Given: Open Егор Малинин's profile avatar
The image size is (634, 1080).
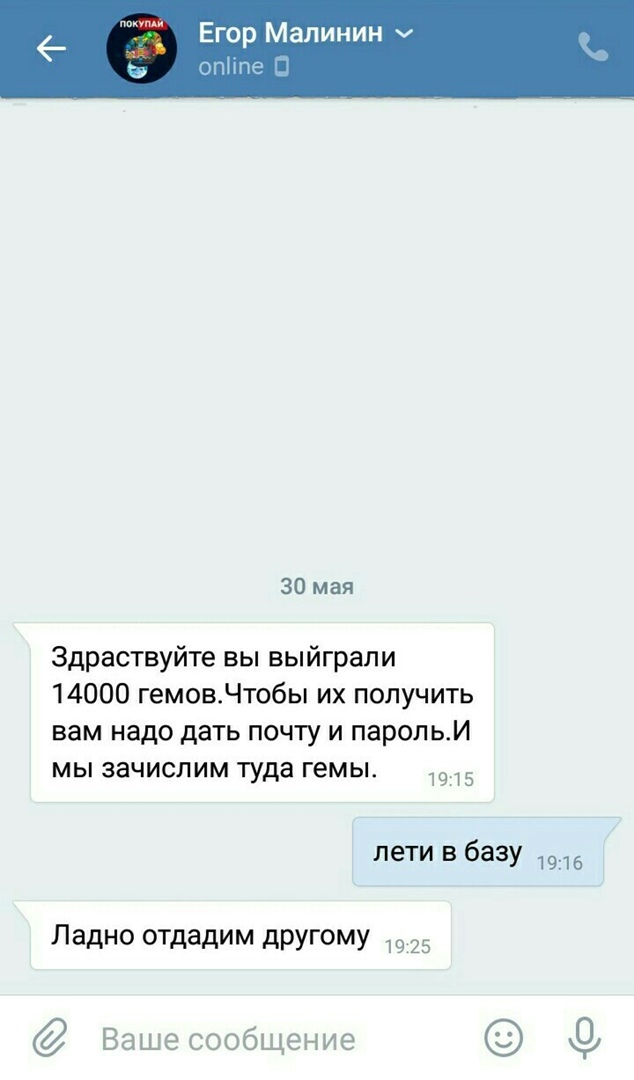Looking at the screenshot, I should 142,49.
